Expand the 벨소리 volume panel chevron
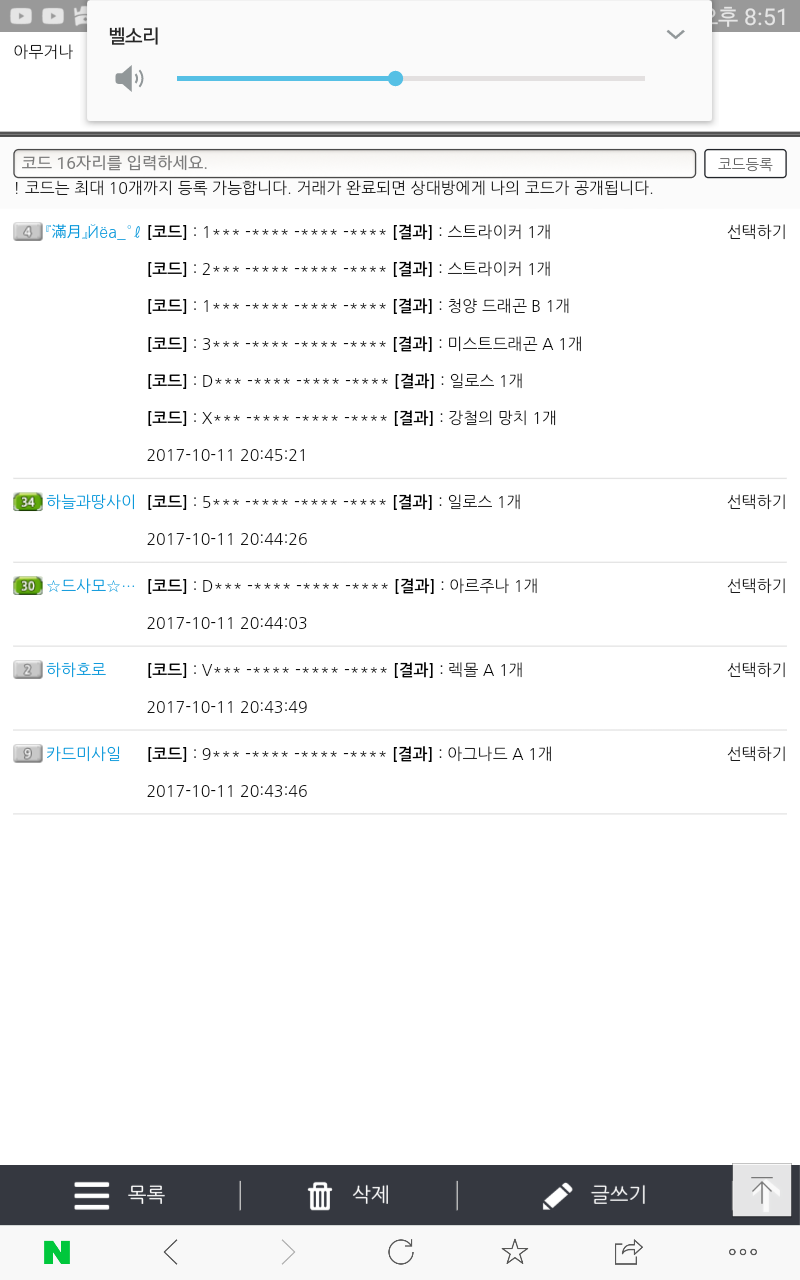 click(676, 35)
